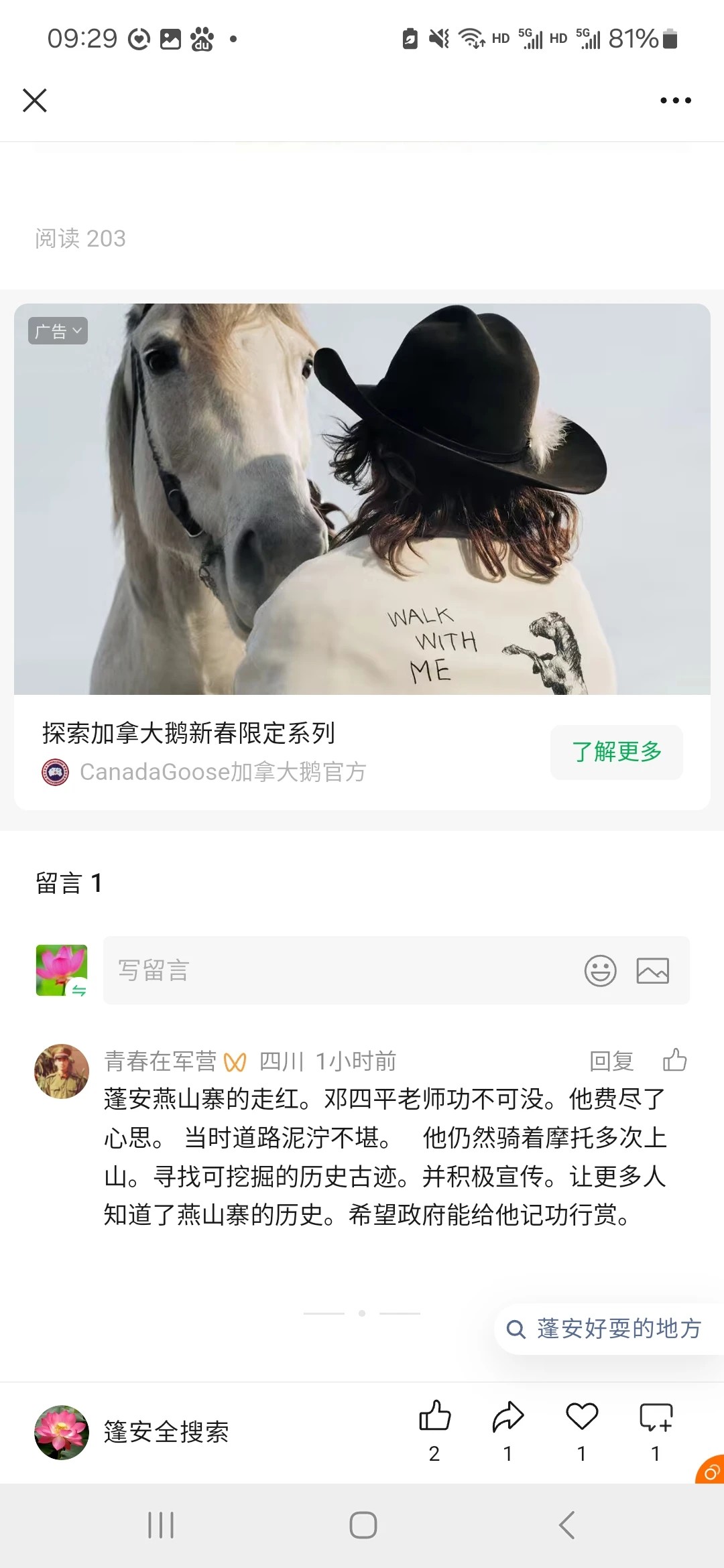
Task: Switch commenting identity via own avatar
Action: pos(62,970)
